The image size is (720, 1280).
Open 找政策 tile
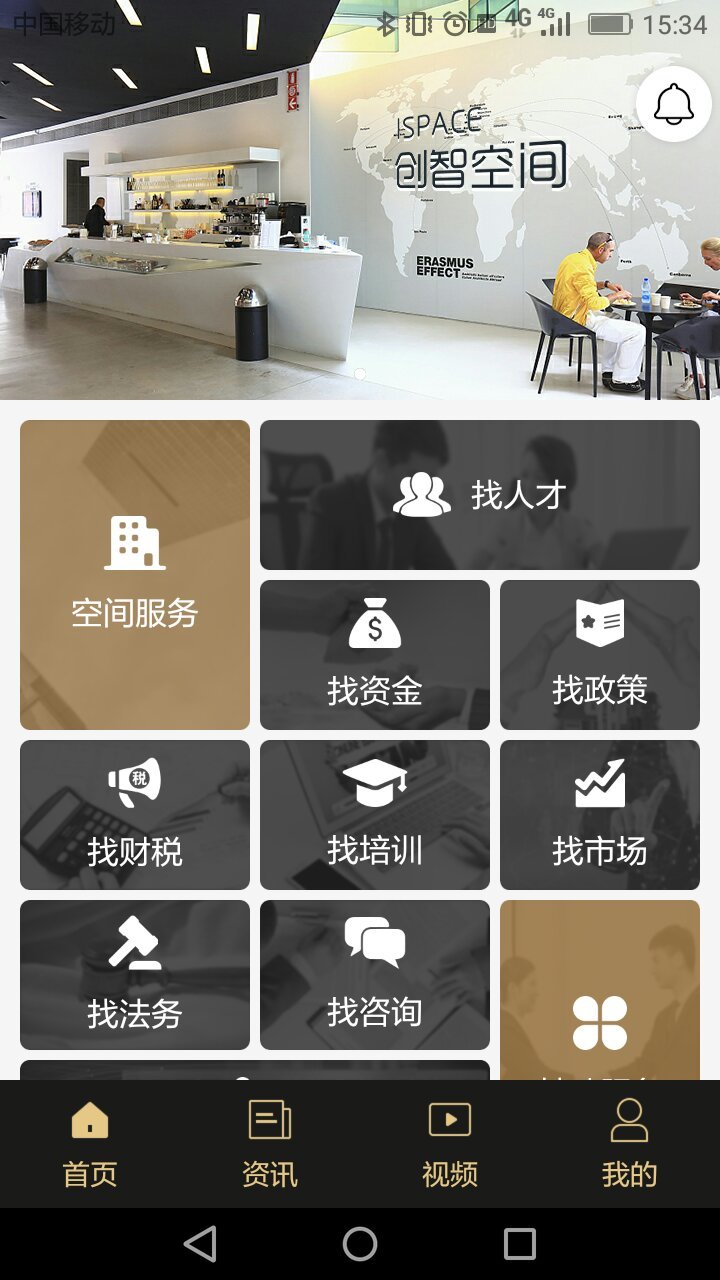click(x=600, y=655)
